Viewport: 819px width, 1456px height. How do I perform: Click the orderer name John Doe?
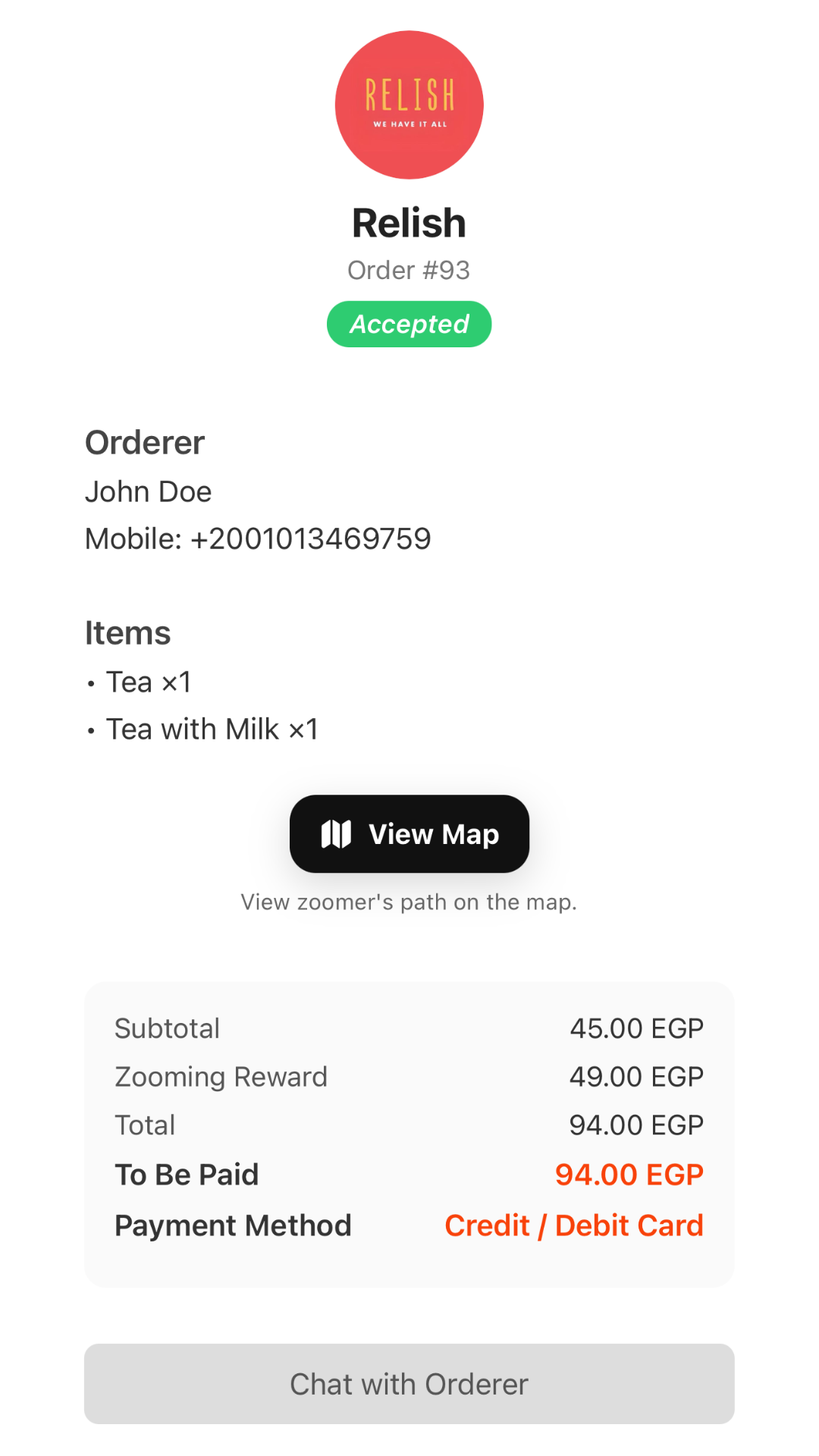[x=149, y=491]
